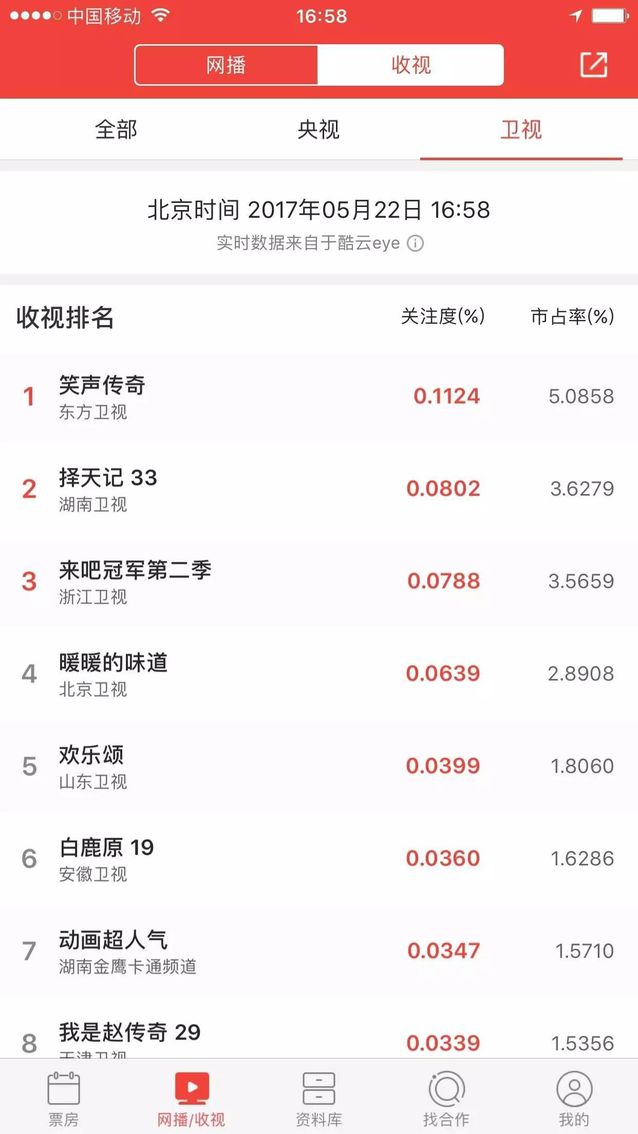Open the 白鹿原 19 row
This screenshot has height=1134, width=638.
319,859
